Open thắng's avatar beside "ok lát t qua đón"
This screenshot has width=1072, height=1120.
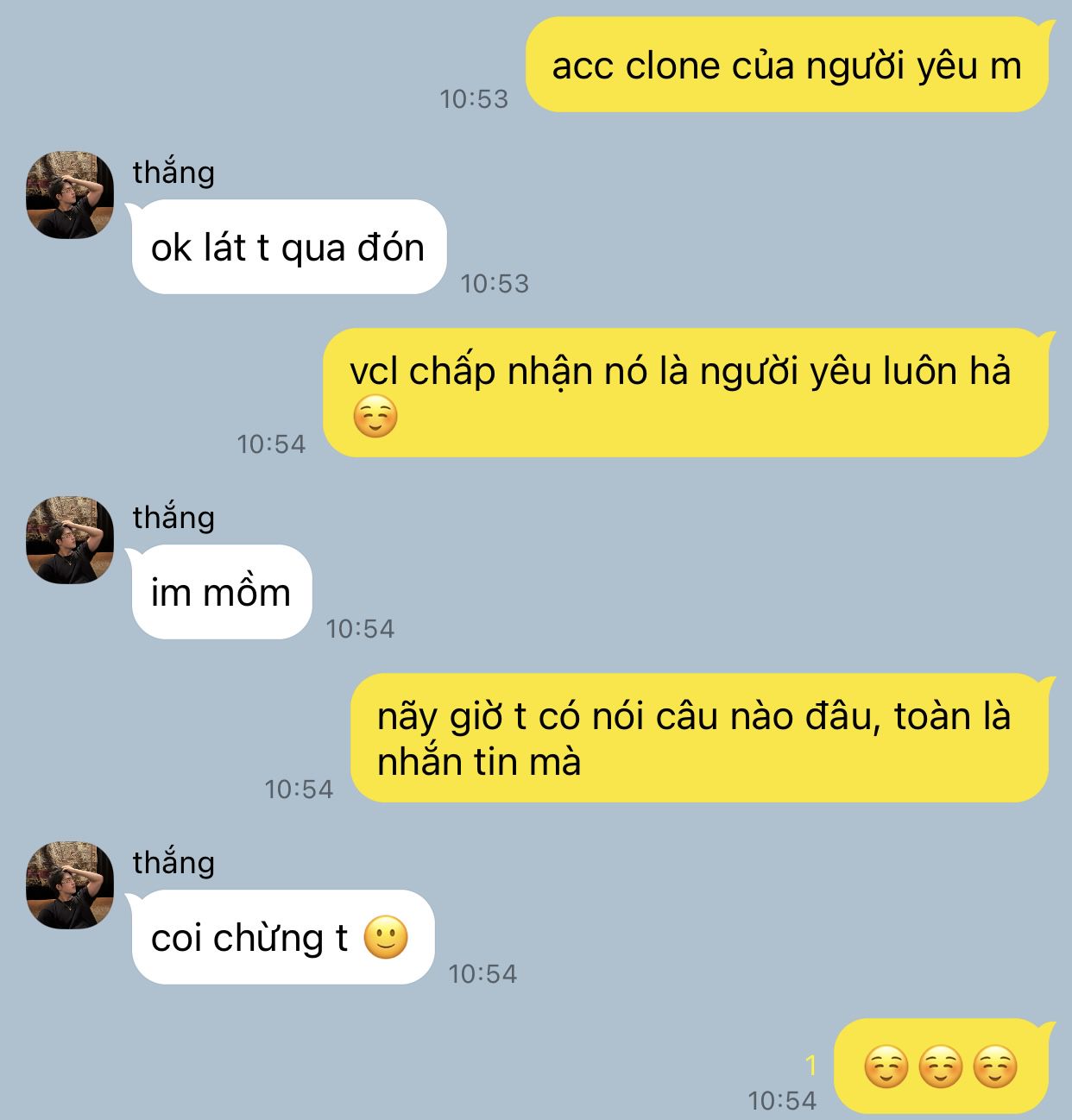click(70, 195)
